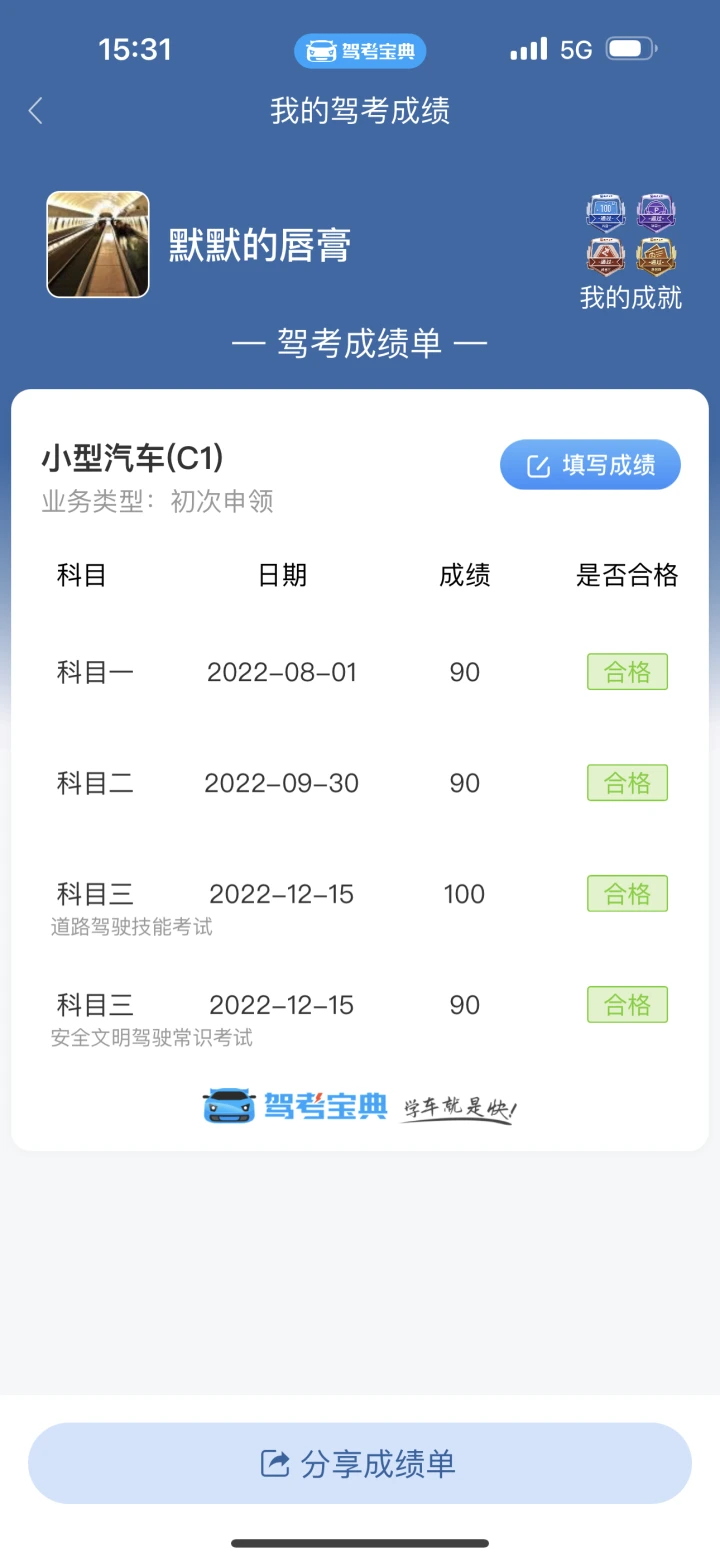Share the score sheet via 分享成绩单
This screenshot has width=720, height=1561.
click(360, 1463)
